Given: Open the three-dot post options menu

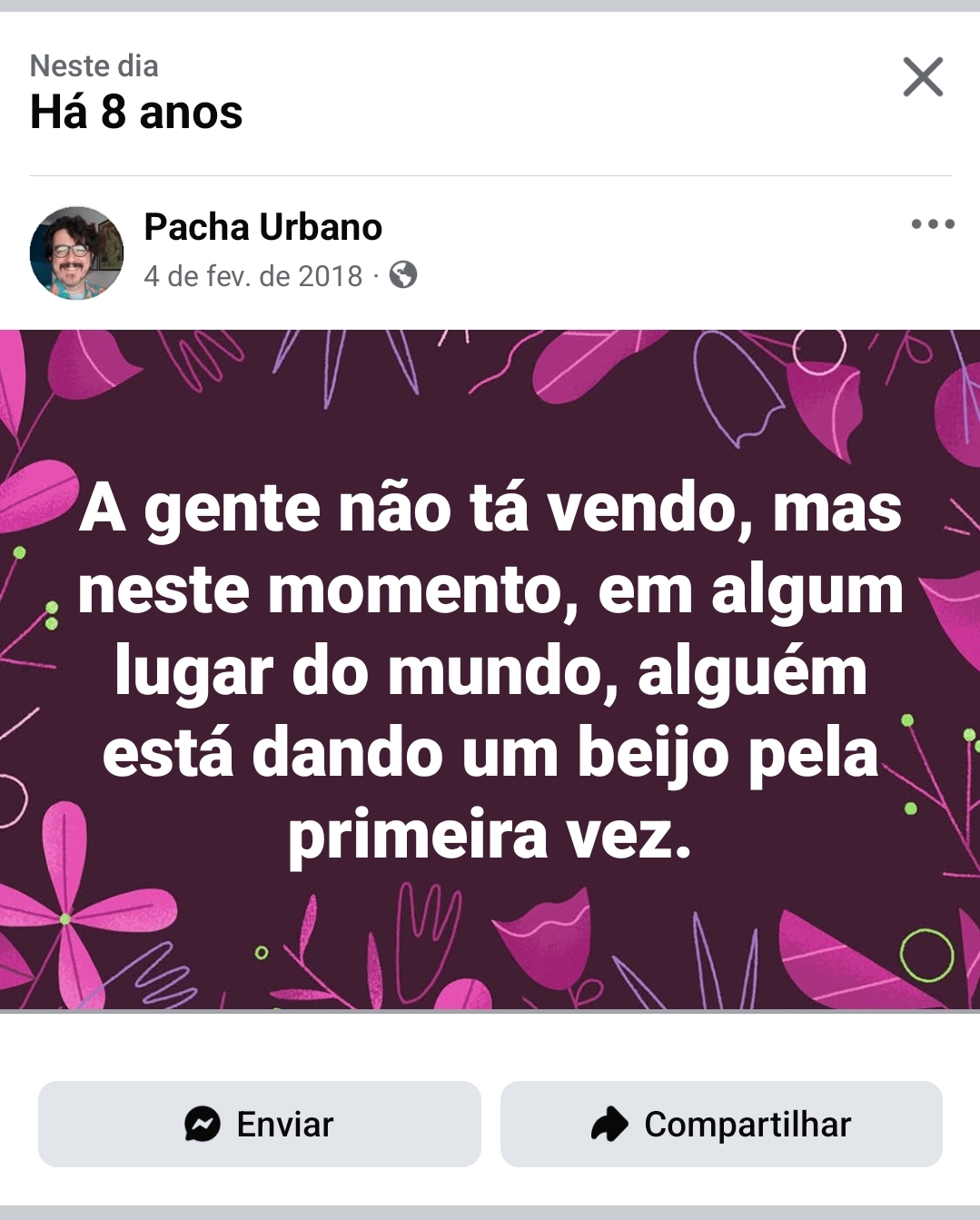Looking at the screenshot, I should pos(933,224).
